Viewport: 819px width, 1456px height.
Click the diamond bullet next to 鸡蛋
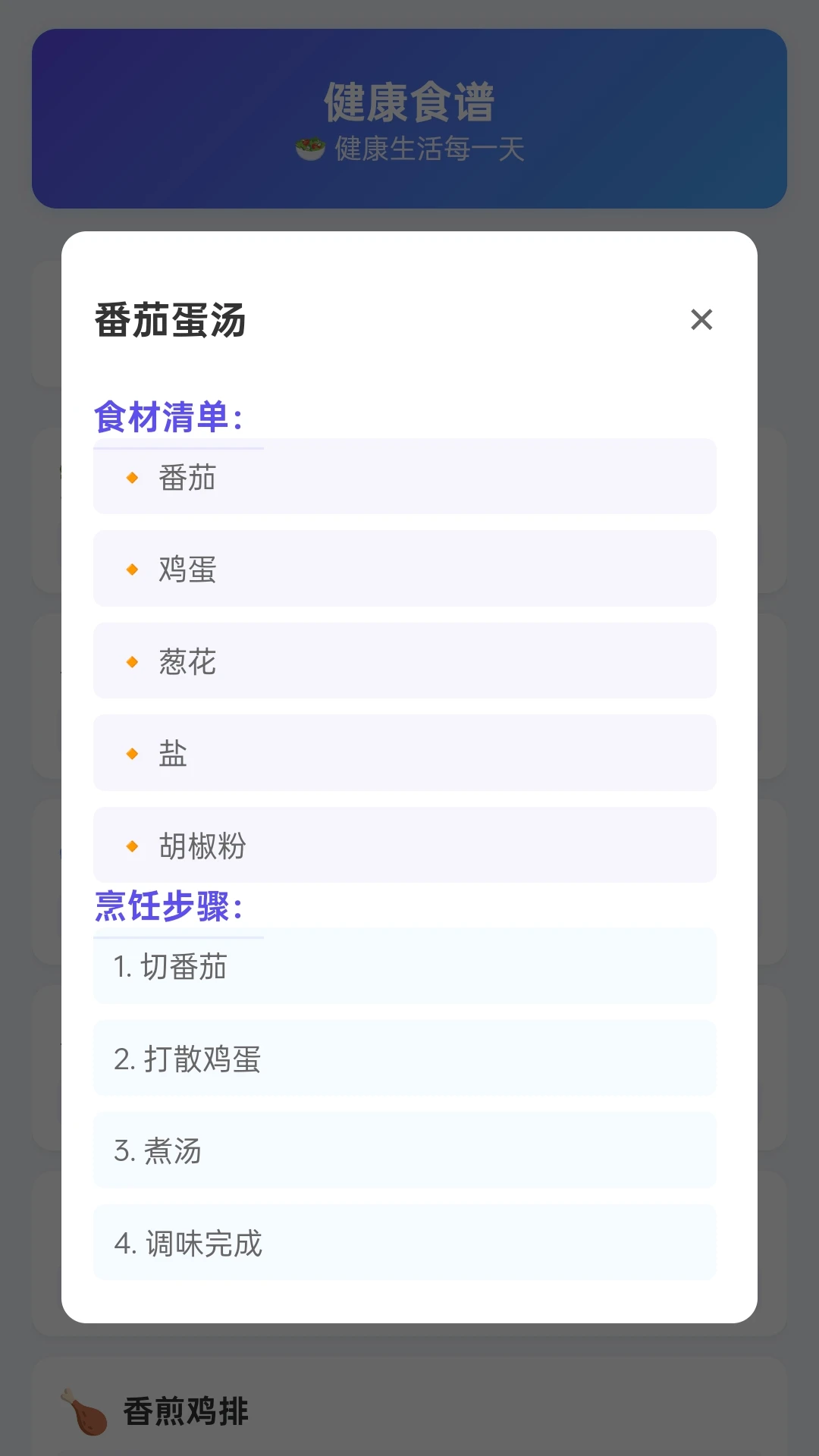[x=130, y=569]
